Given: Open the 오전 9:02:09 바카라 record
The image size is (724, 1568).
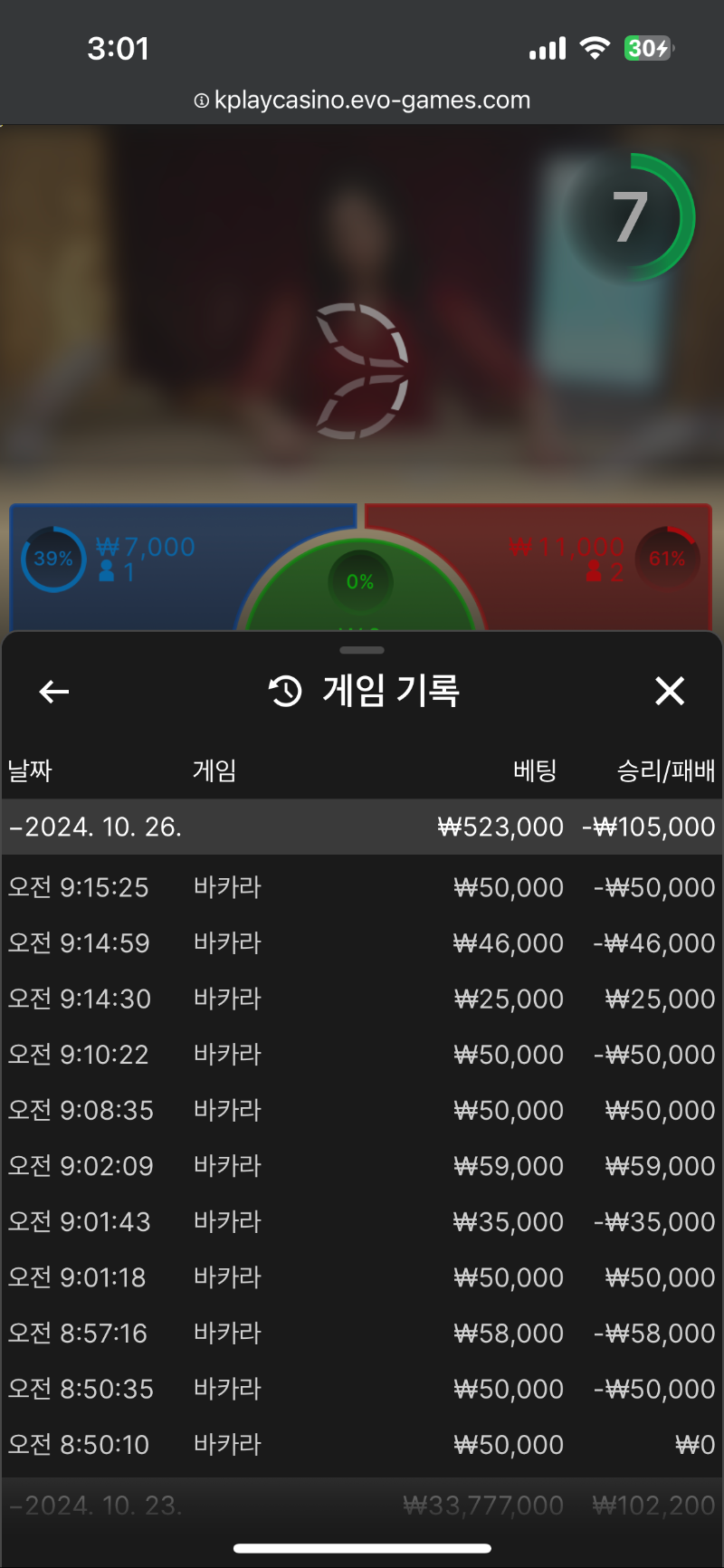Looking at the screenshot, I should point(362,1166).
